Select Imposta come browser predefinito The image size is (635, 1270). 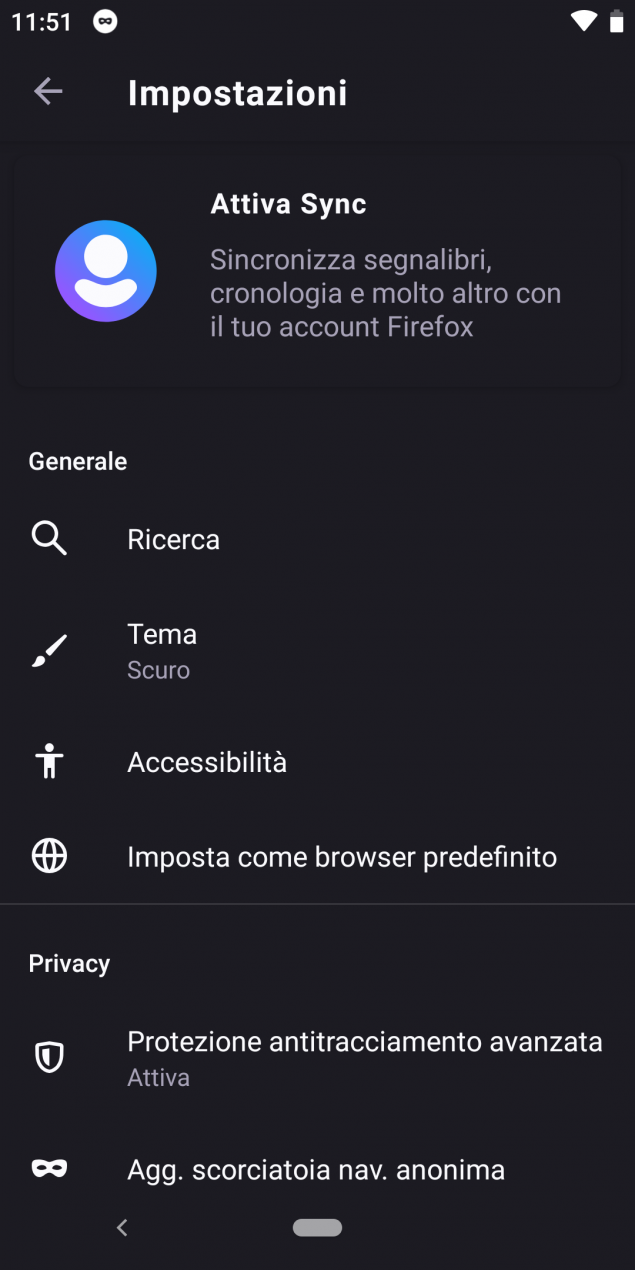317,857
